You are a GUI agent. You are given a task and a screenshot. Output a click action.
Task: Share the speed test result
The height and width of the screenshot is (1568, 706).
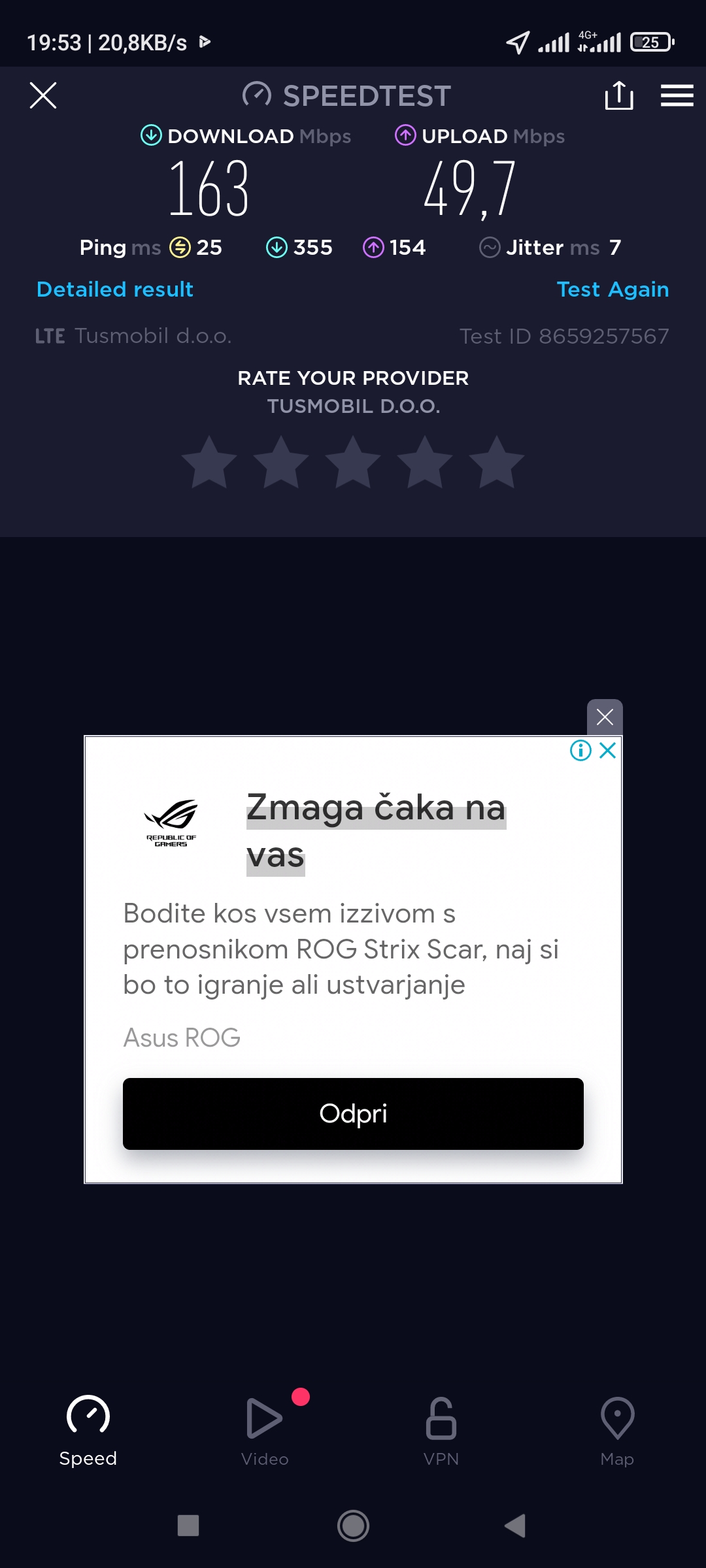(619, 95)
